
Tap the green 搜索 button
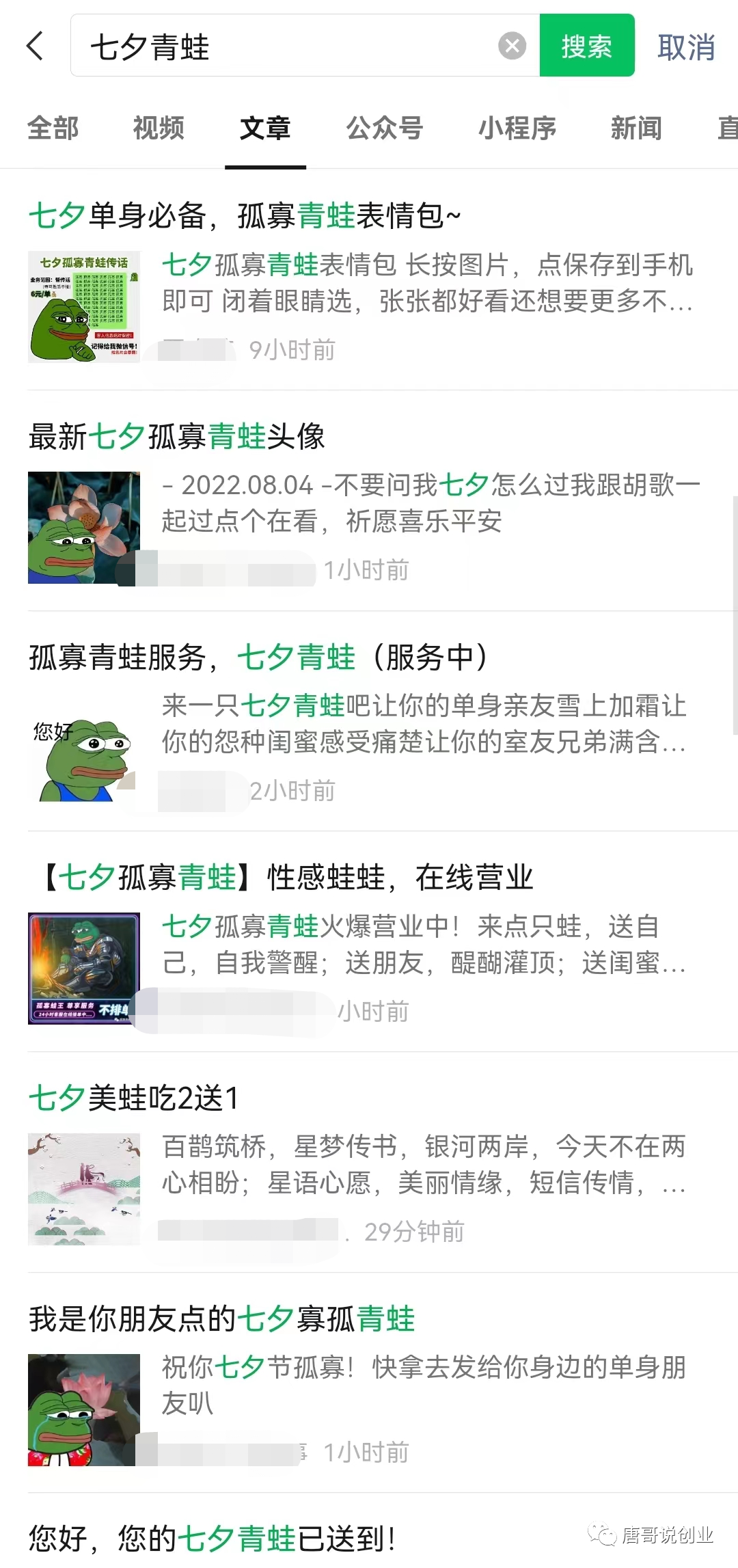586,46
